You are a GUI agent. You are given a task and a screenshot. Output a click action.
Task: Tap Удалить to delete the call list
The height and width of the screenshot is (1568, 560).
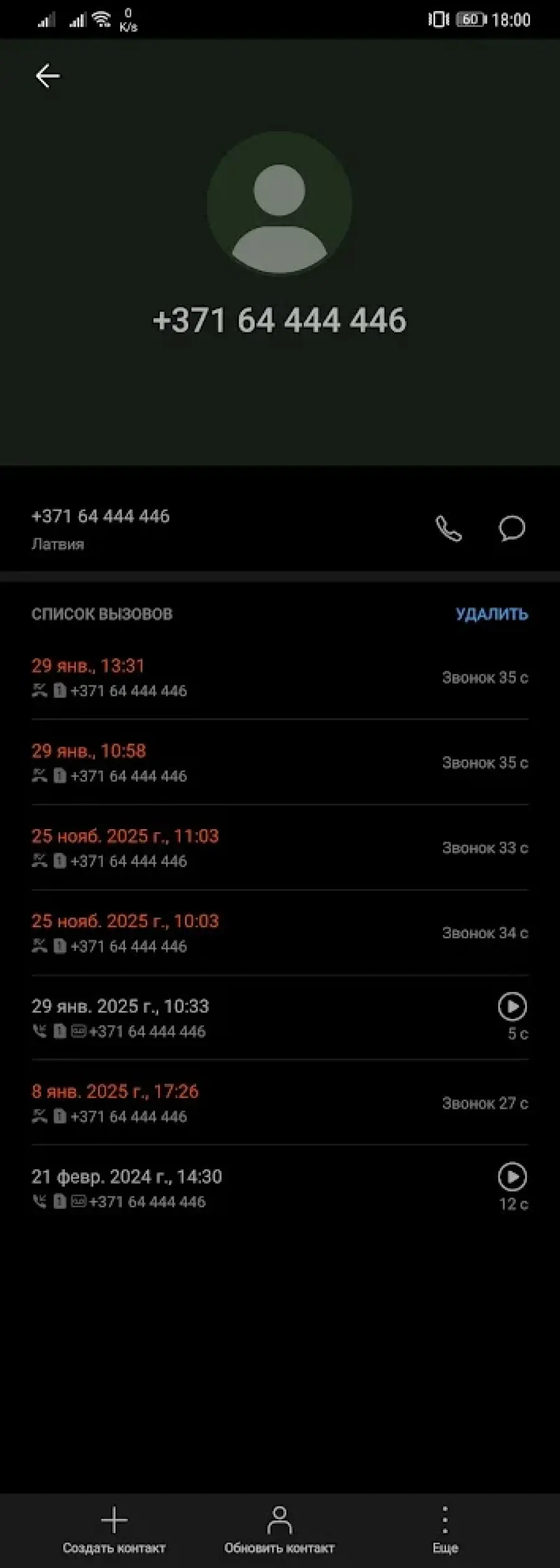492,614
